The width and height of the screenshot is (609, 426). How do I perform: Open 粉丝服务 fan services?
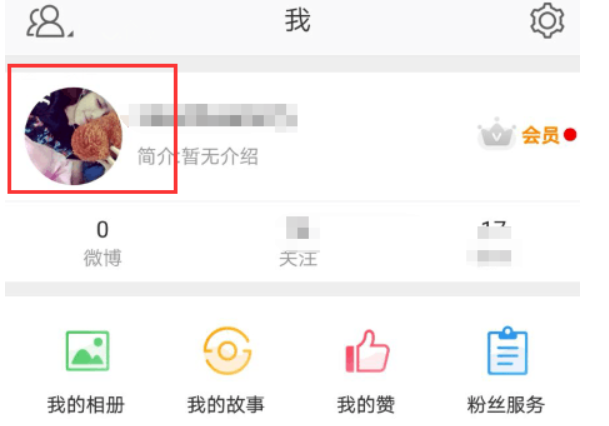point(506,372)
